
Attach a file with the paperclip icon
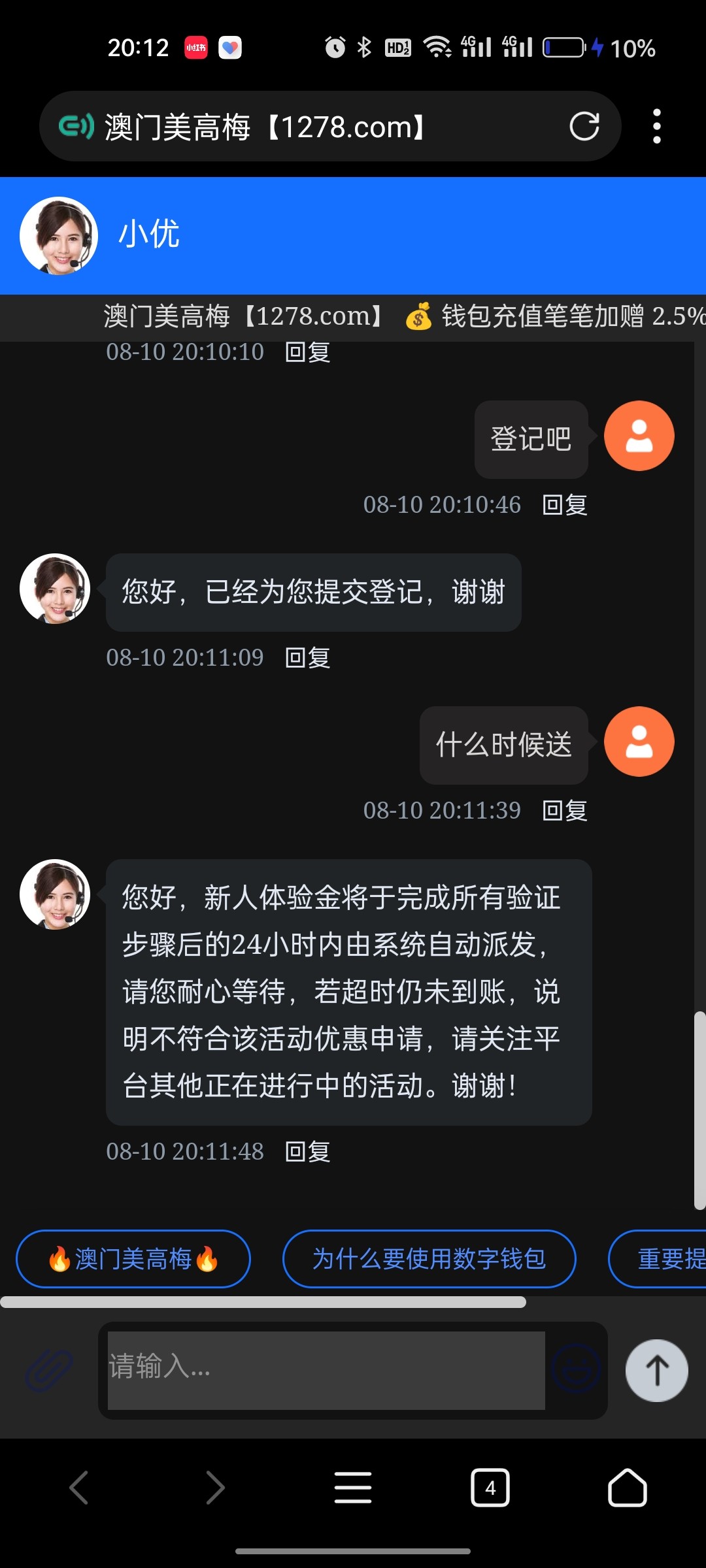click(49, 1370)
